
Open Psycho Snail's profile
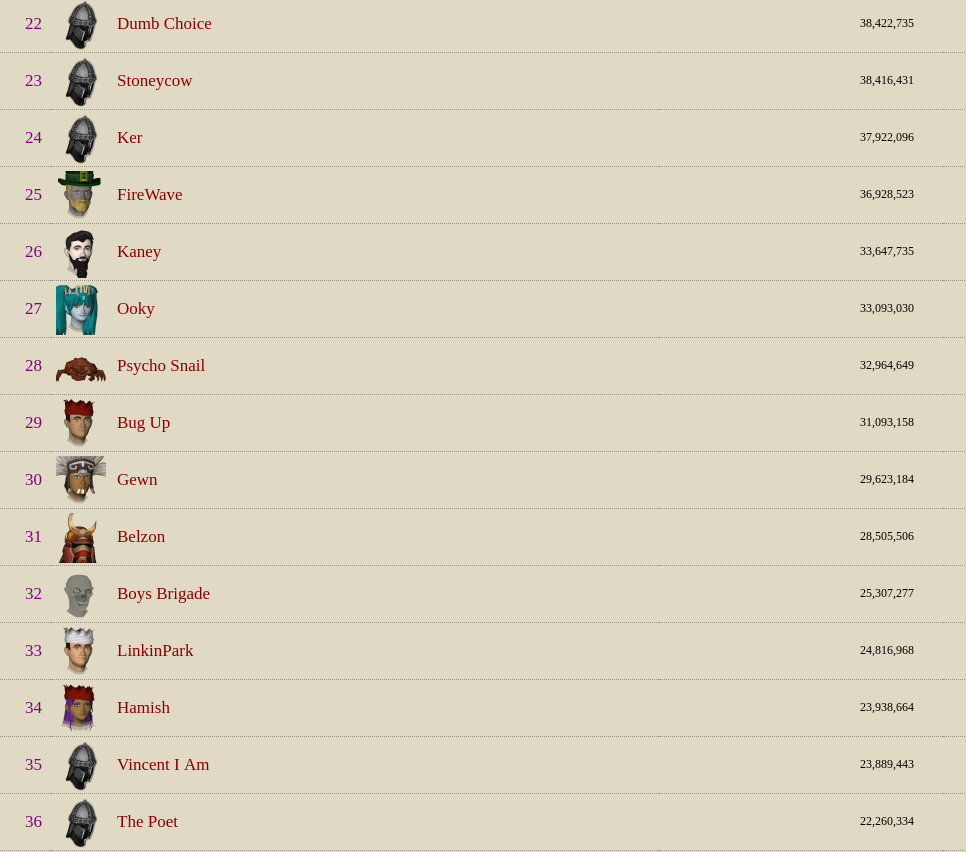pos(161,366)
